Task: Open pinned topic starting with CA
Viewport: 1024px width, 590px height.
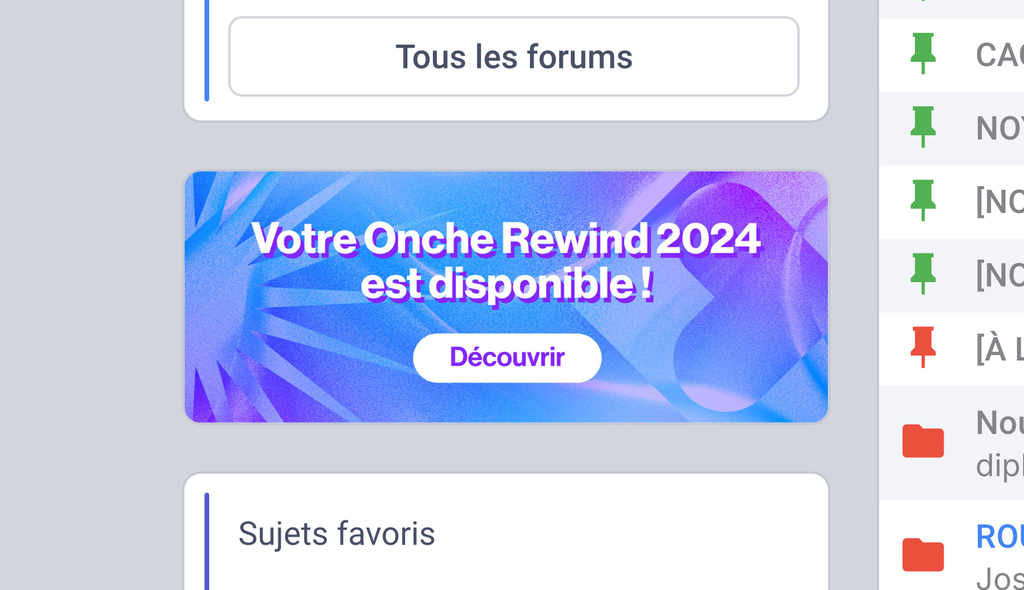Action: pos(998,55)
